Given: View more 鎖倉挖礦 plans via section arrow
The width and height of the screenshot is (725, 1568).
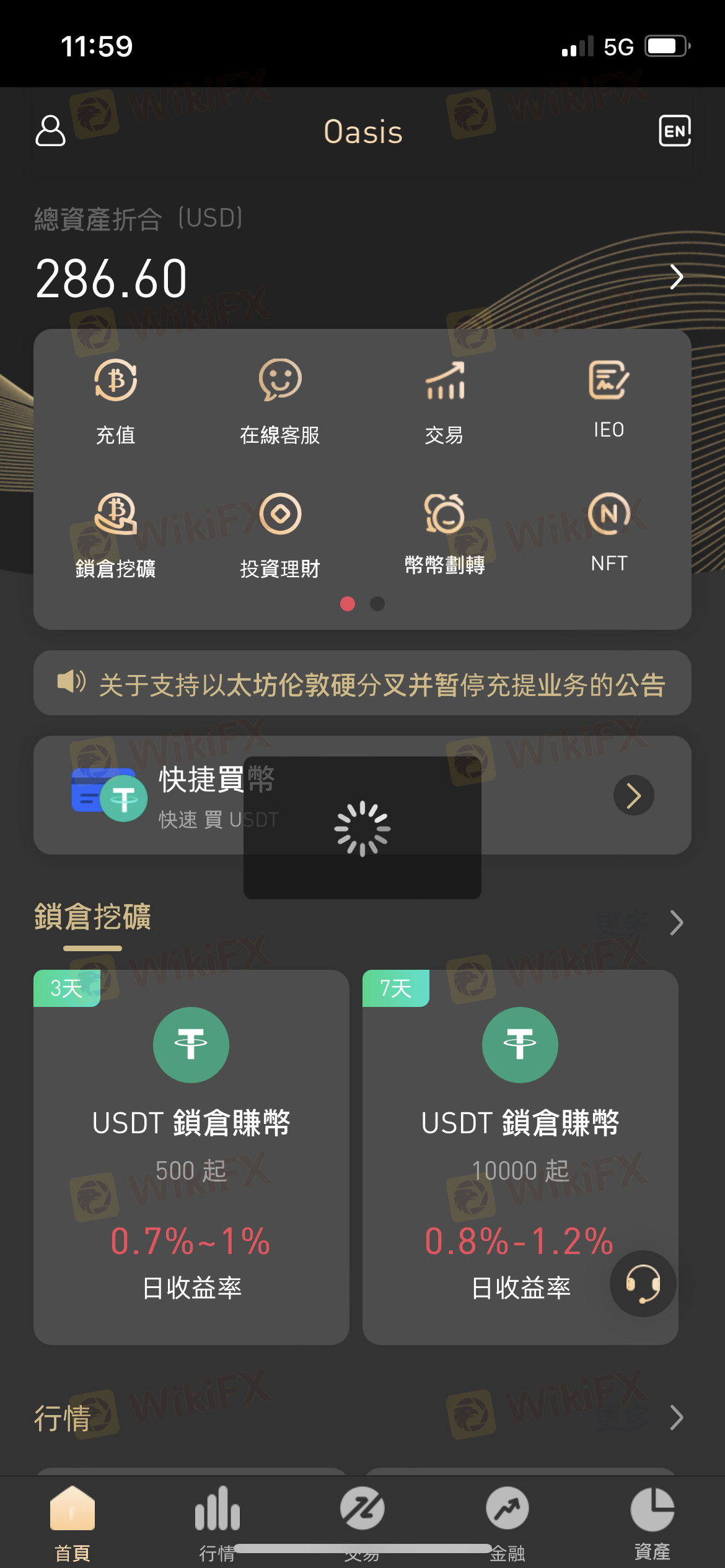Looking at the screenshot, I should click(676, 923).
